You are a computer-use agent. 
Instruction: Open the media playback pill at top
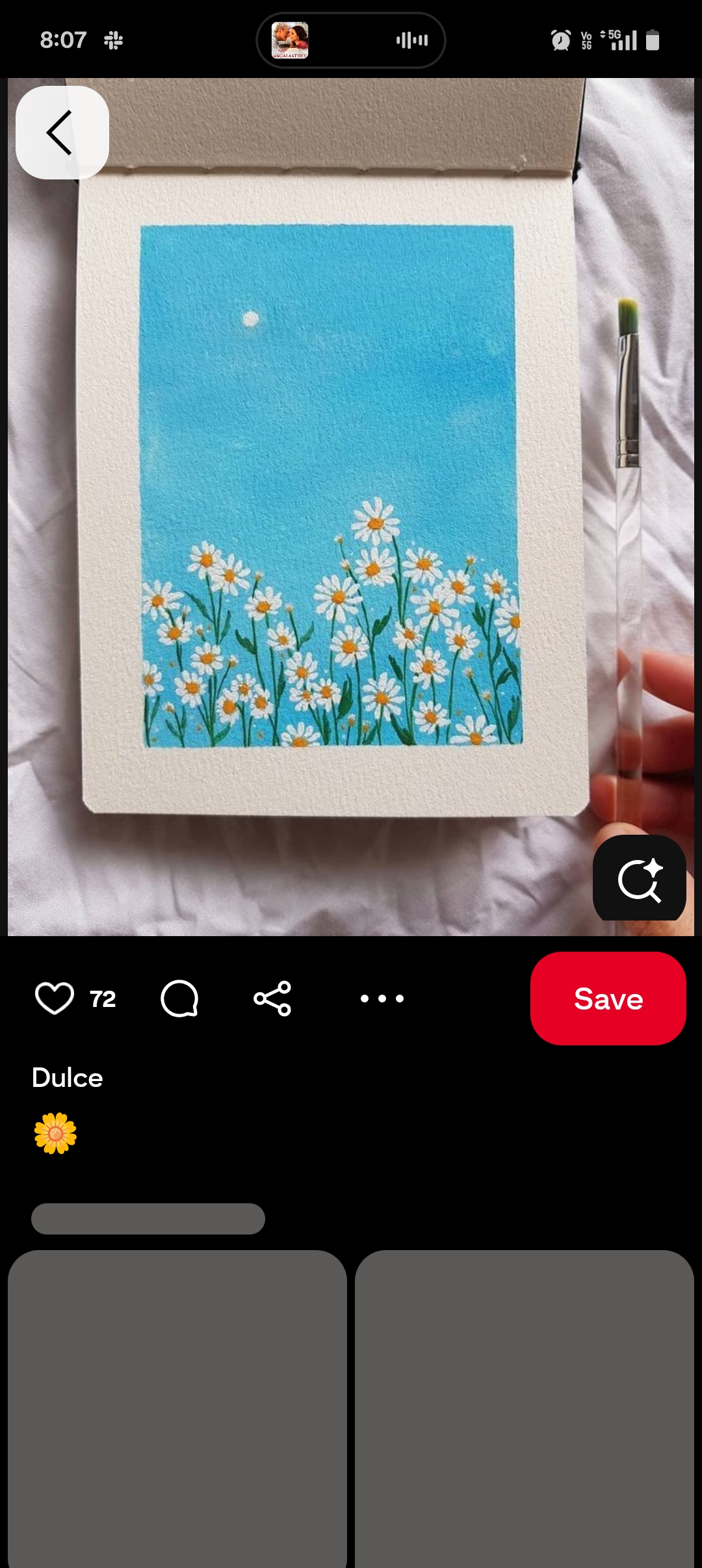[351, 40]
